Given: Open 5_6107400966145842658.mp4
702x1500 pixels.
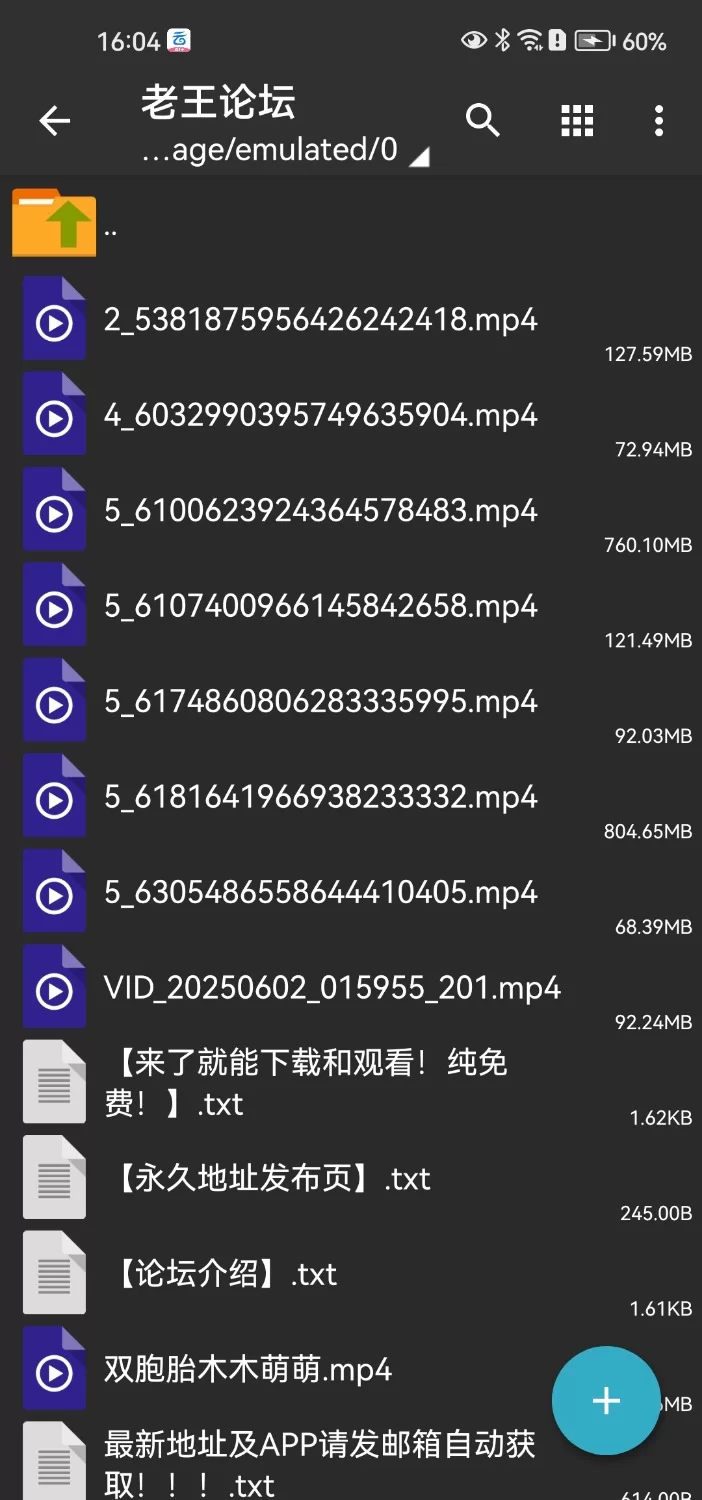Looking at the screenshot, I should click(320, 606).
